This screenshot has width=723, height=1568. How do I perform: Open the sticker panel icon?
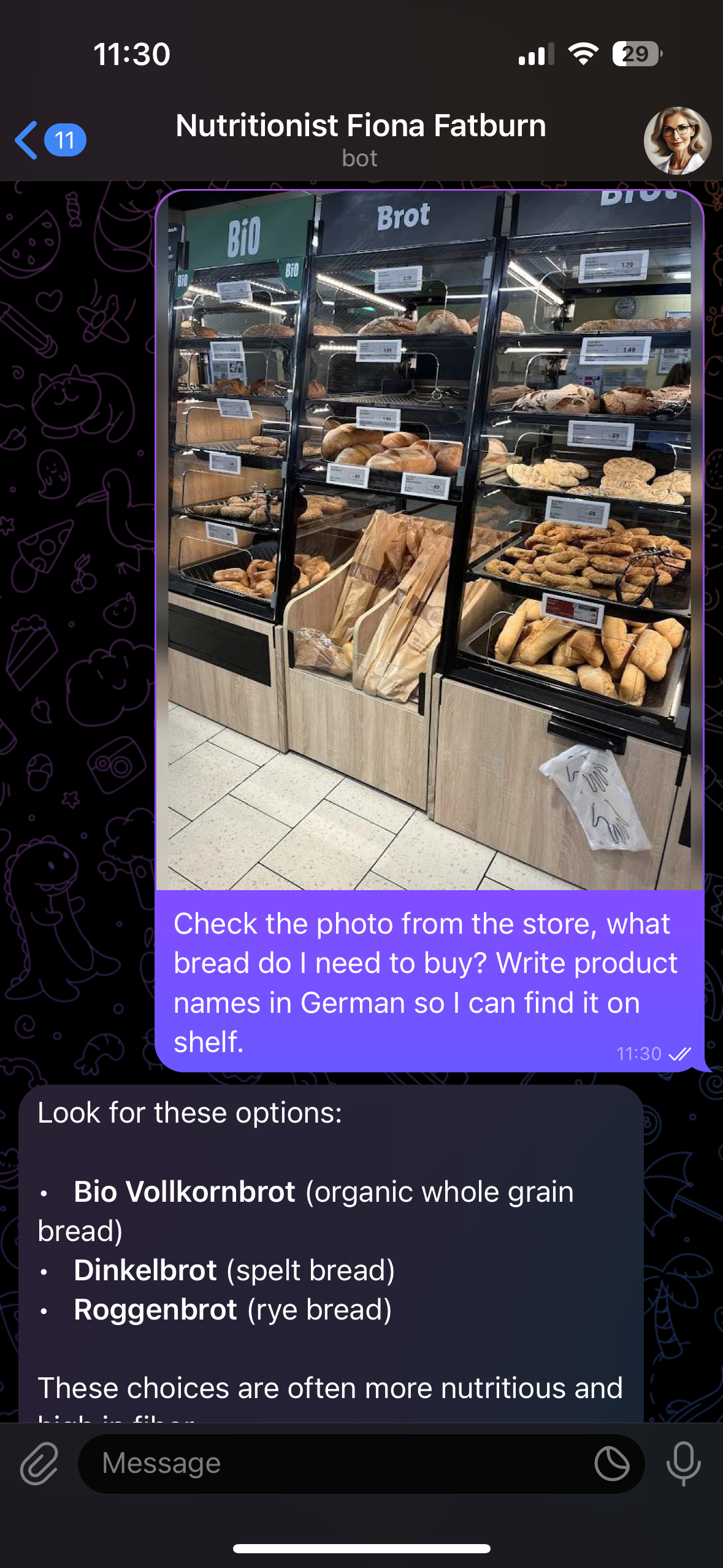611,1463
